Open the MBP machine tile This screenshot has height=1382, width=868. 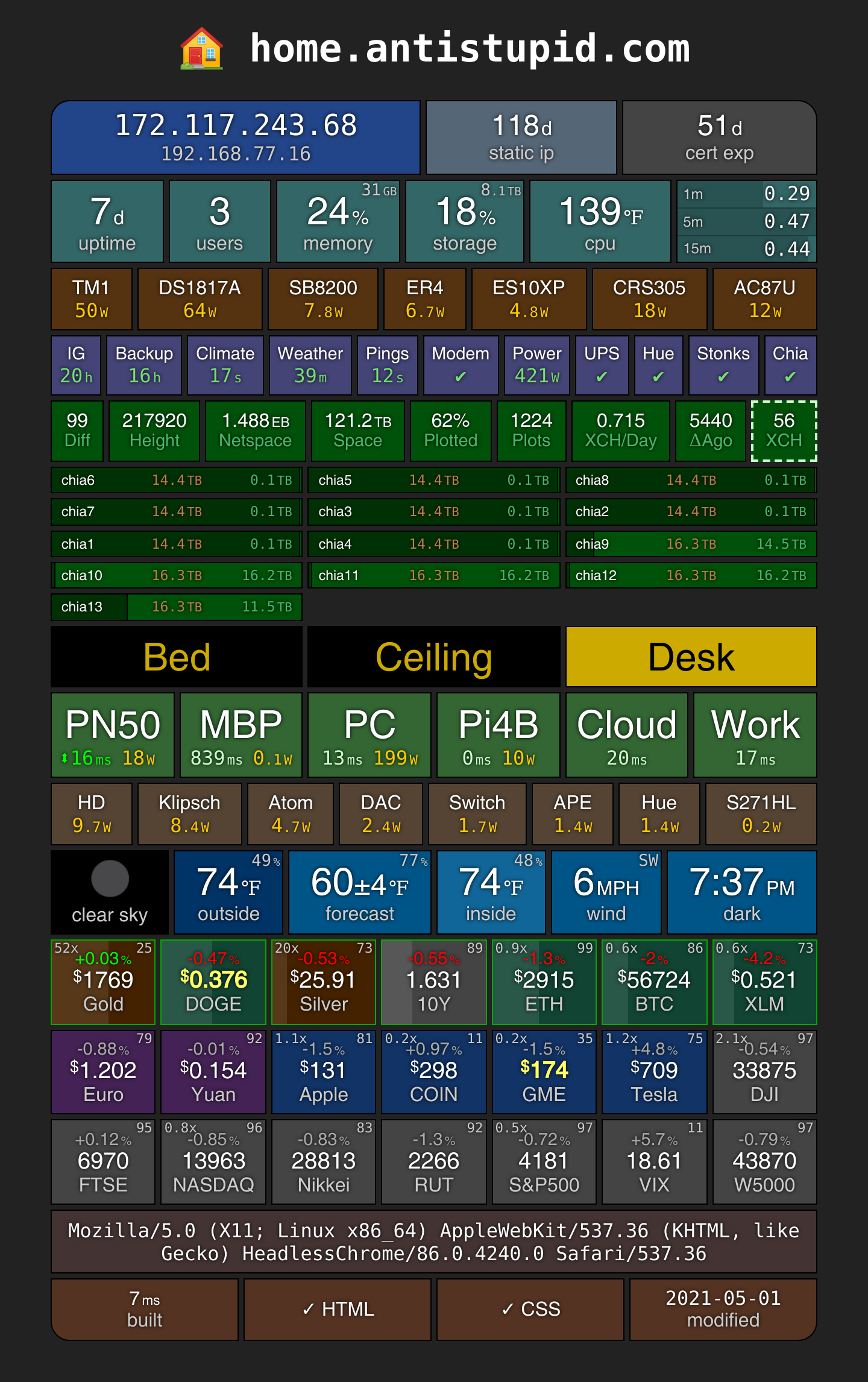tap(241, 735)
